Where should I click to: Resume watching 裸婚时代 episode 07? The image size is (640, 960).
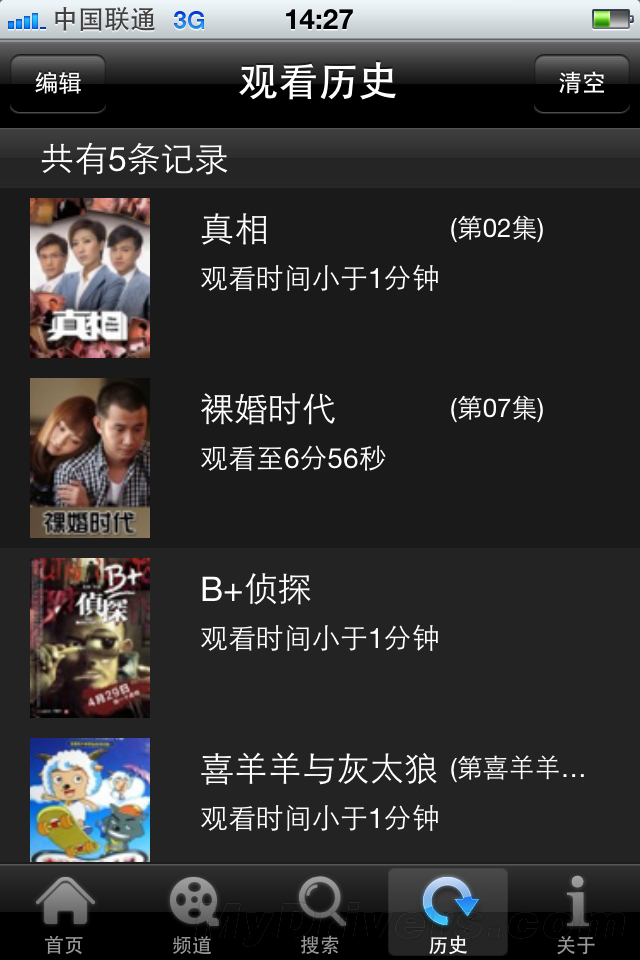(320, 457)
